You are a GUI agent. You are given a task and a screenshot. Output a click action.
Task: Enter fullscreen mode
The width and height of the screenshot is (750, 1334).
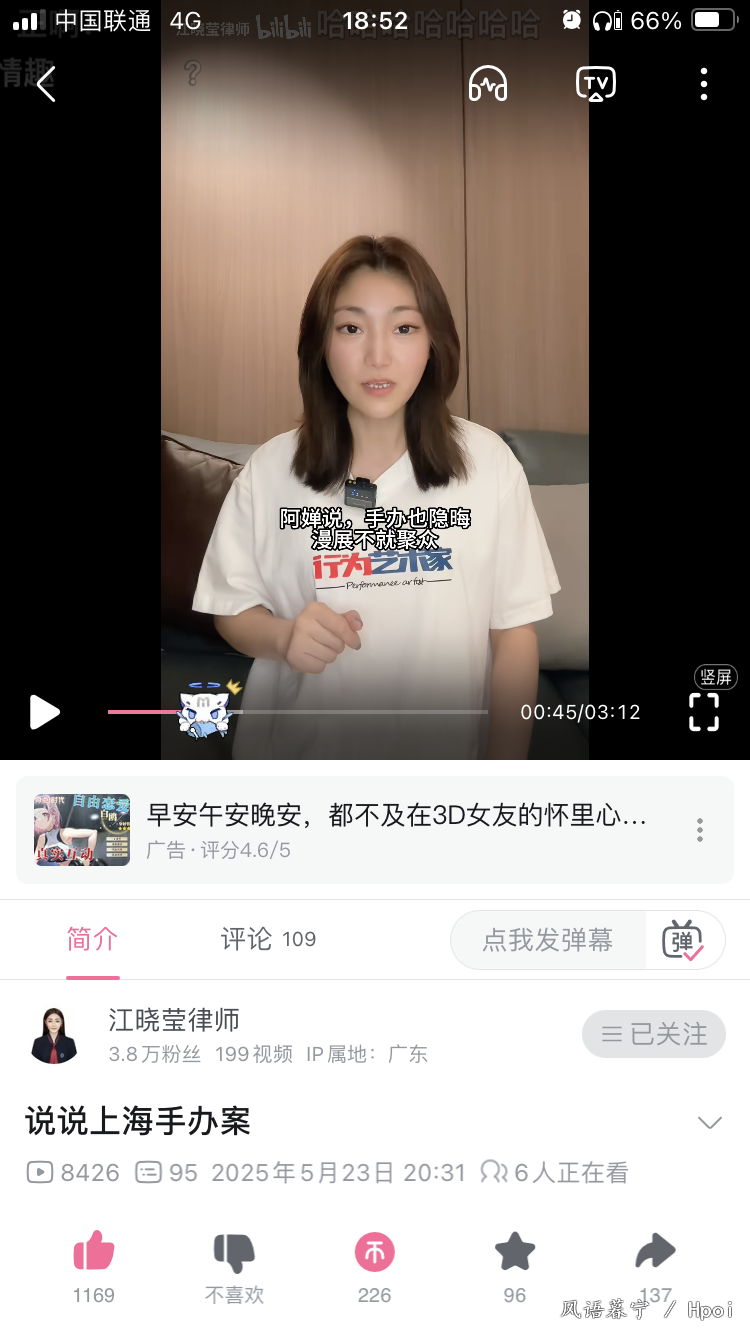point(704,712)
